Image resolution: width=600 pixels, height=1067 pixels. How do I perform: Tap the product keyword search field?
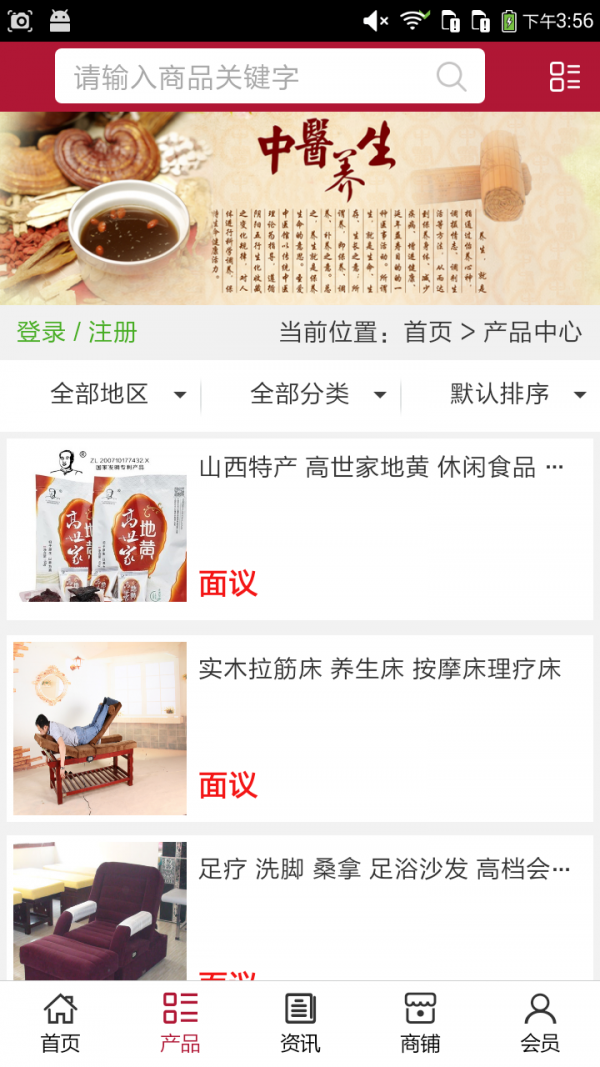point(250,77)
